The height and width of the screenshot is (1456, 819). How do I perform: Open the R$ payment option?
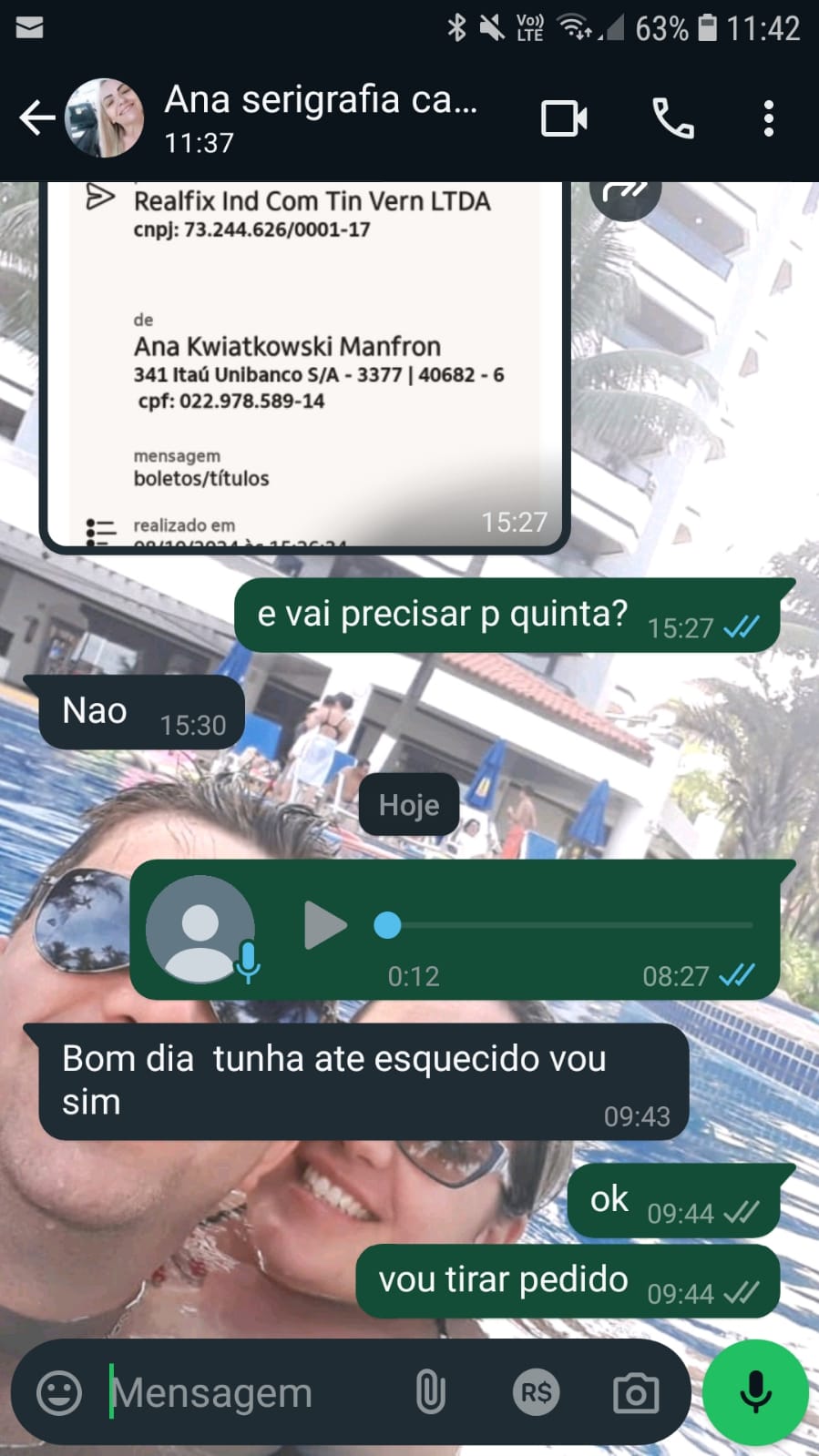coord(536,1392)
